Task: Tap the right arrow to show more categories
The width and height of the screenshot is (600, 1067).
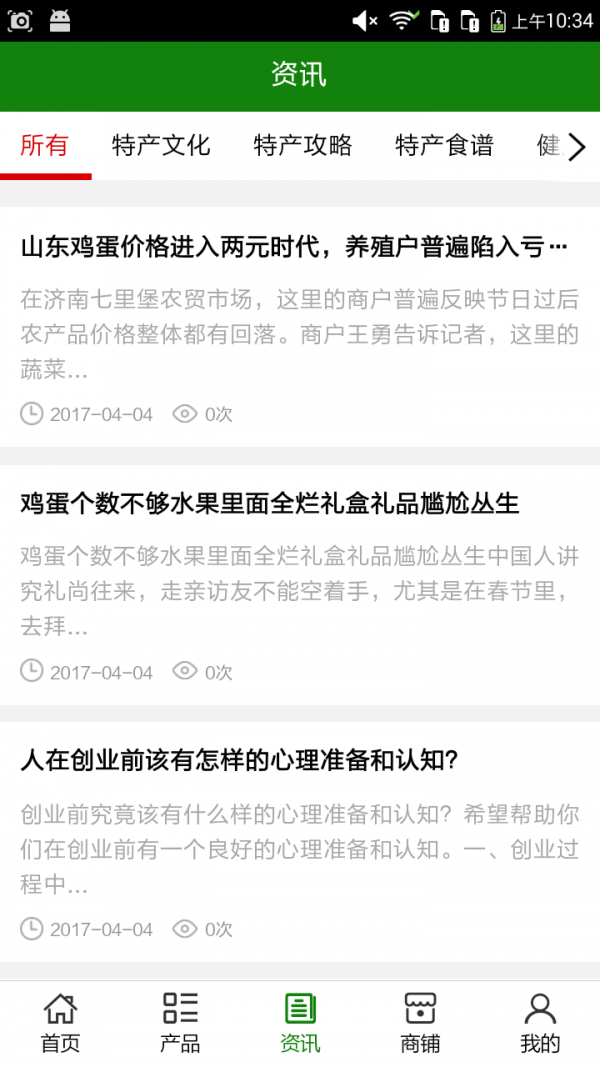Action: point(577,148)
